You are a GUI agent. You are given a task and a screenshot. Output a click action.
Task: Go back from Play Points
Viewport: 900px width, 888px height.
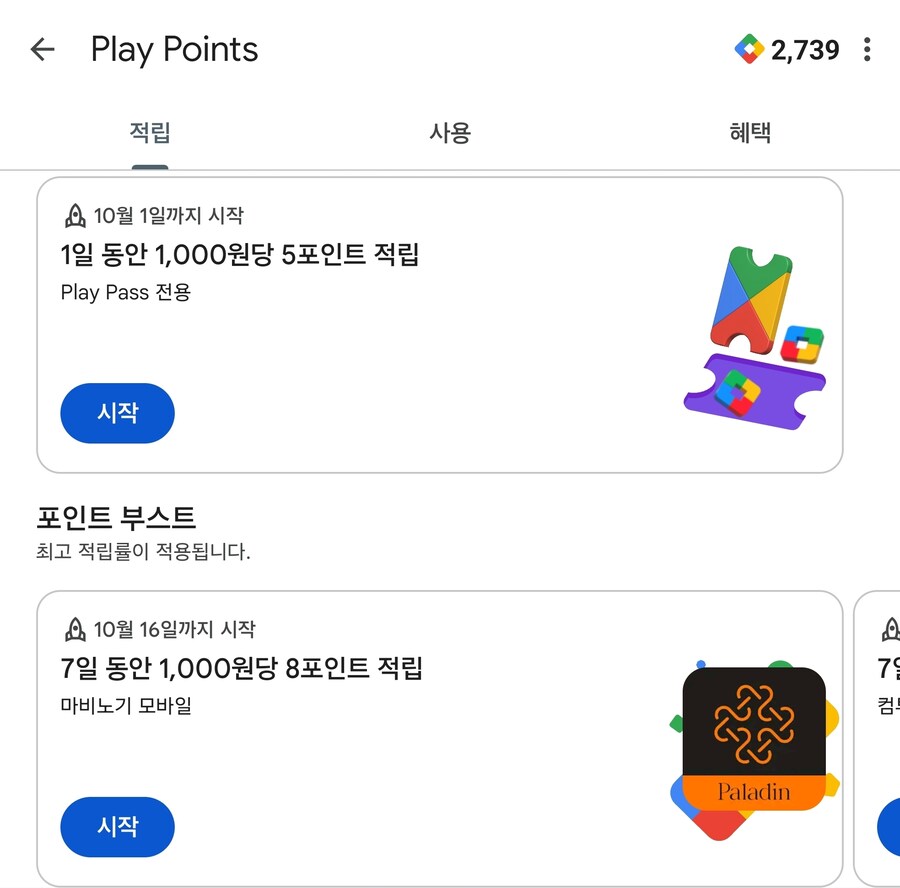coord(42,50)
